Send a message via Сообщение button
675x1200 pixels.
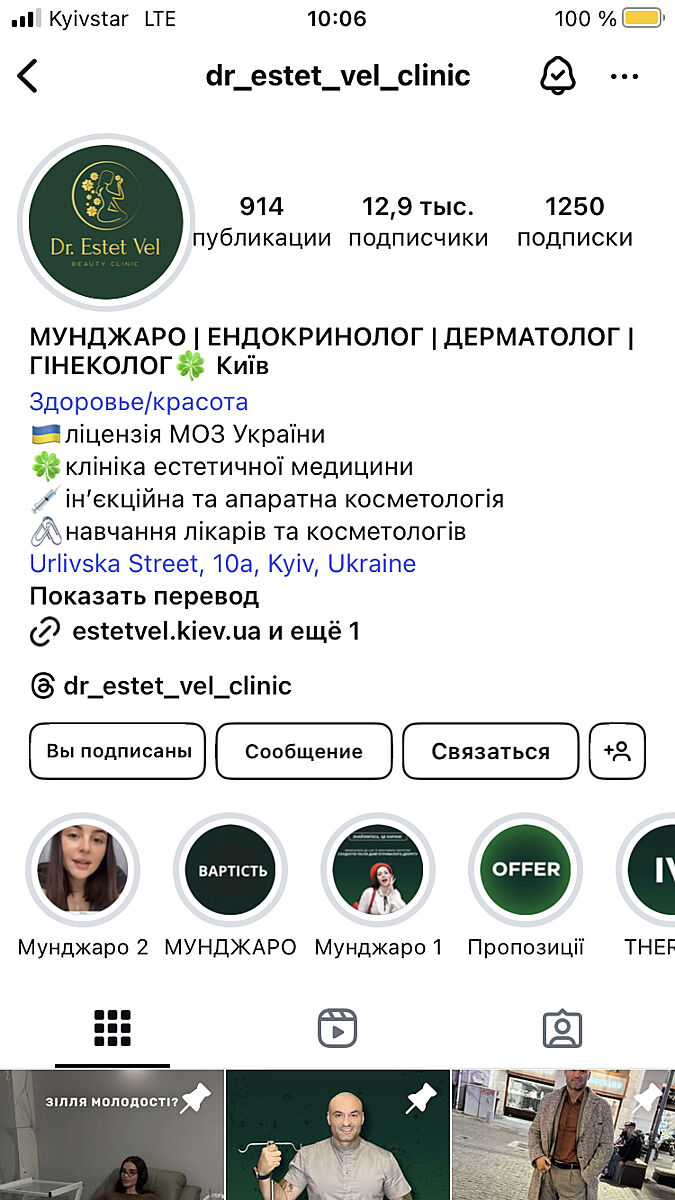pos(304,751)
